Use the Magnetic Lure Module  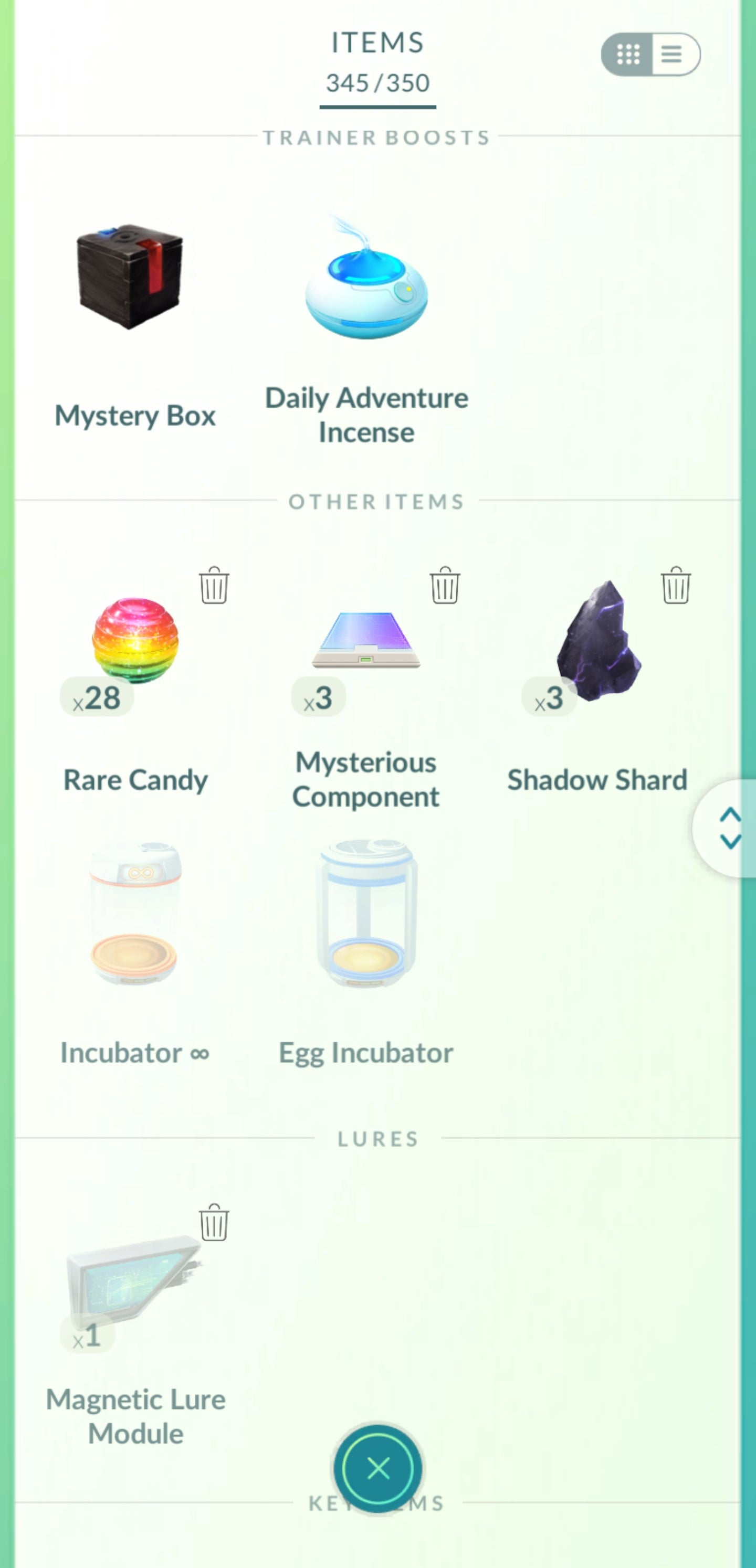[134, 1278]
